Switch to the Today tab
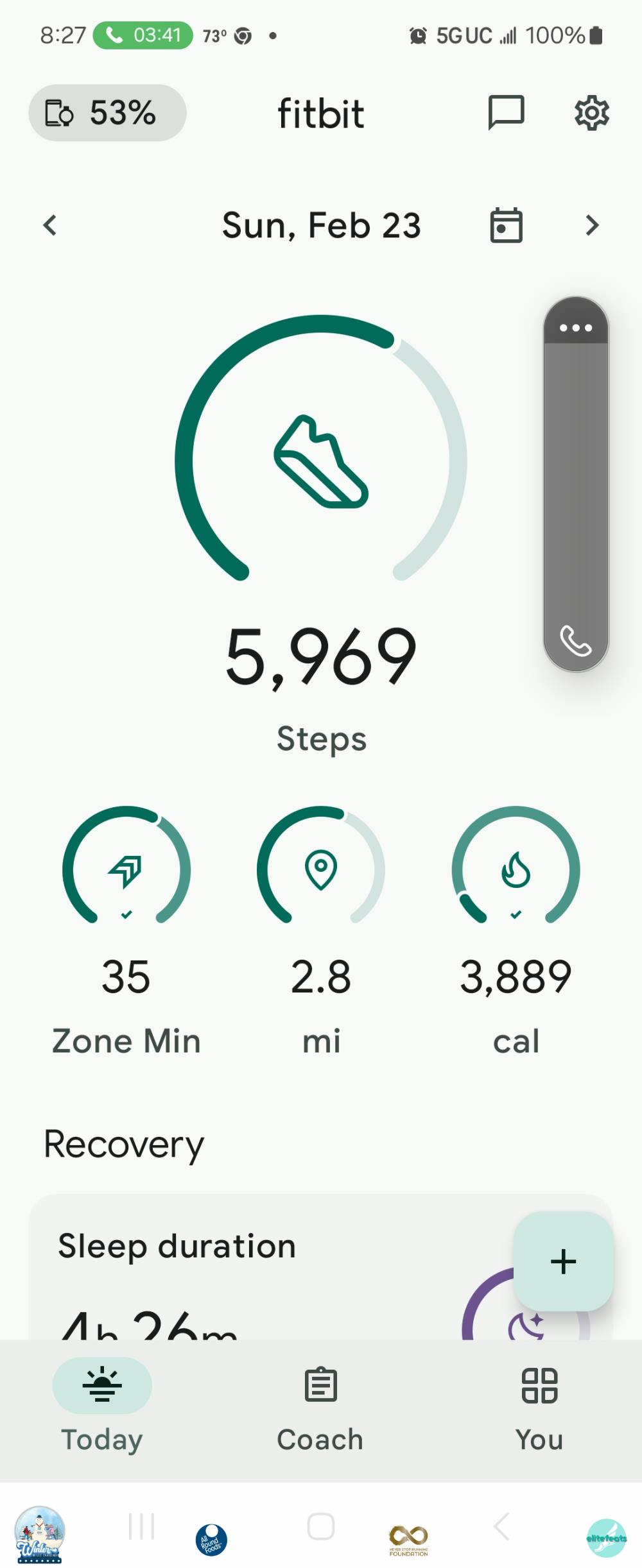Image resolution: width=642 pixels, height=1568 pixels. click(x=102, y=1405)
